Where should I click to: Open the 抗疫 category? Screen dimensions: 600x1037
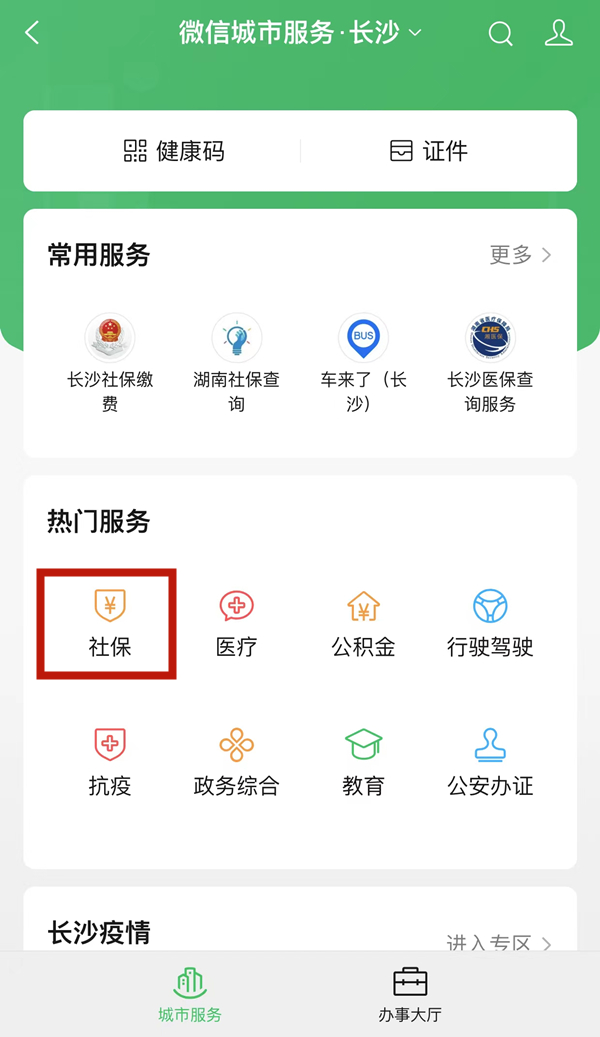pyautogui.click(x=110, y=762)
